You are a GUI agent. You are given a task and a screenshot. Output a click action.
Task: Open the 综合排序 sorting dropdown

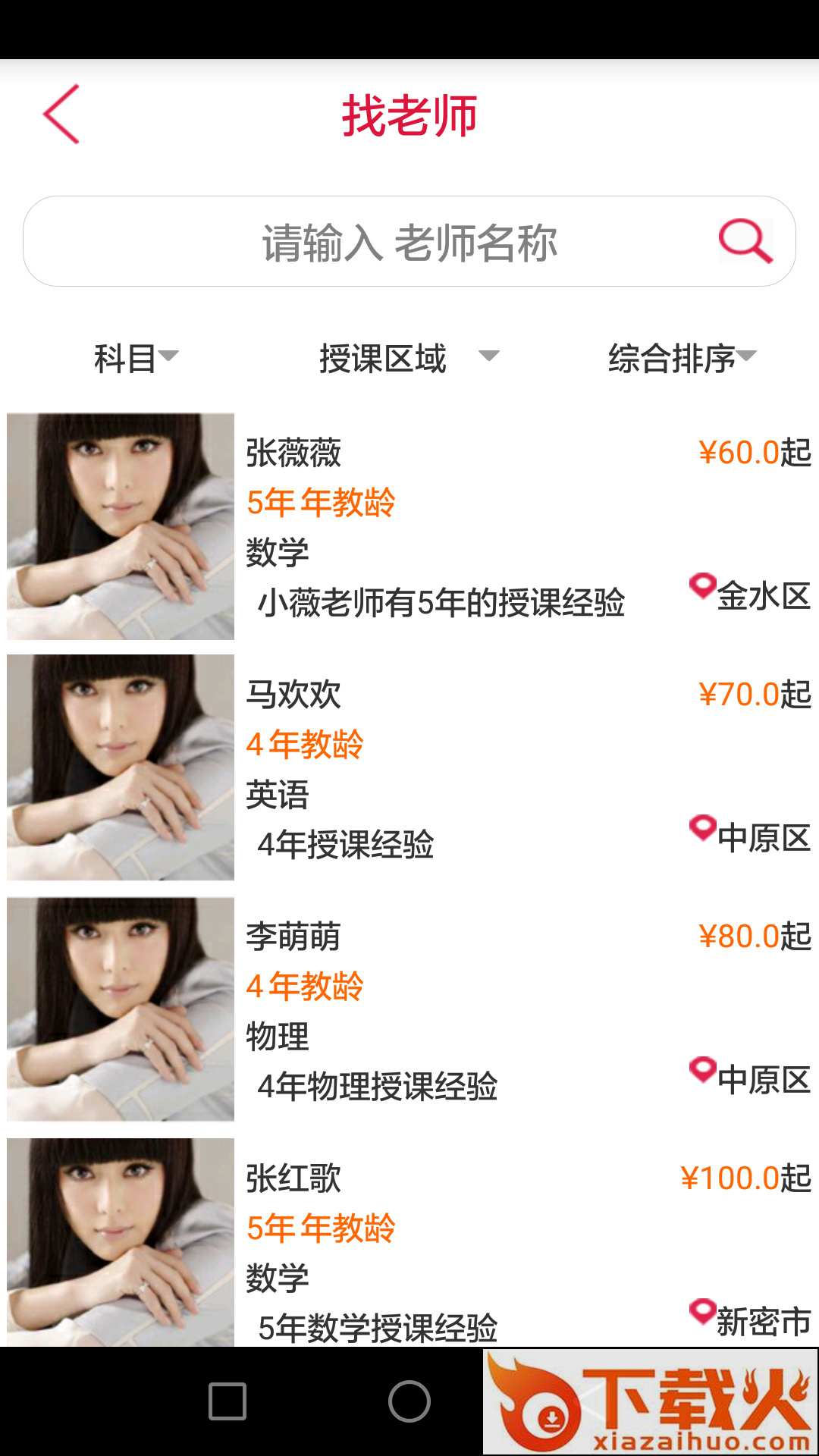(x=682, y=358)
